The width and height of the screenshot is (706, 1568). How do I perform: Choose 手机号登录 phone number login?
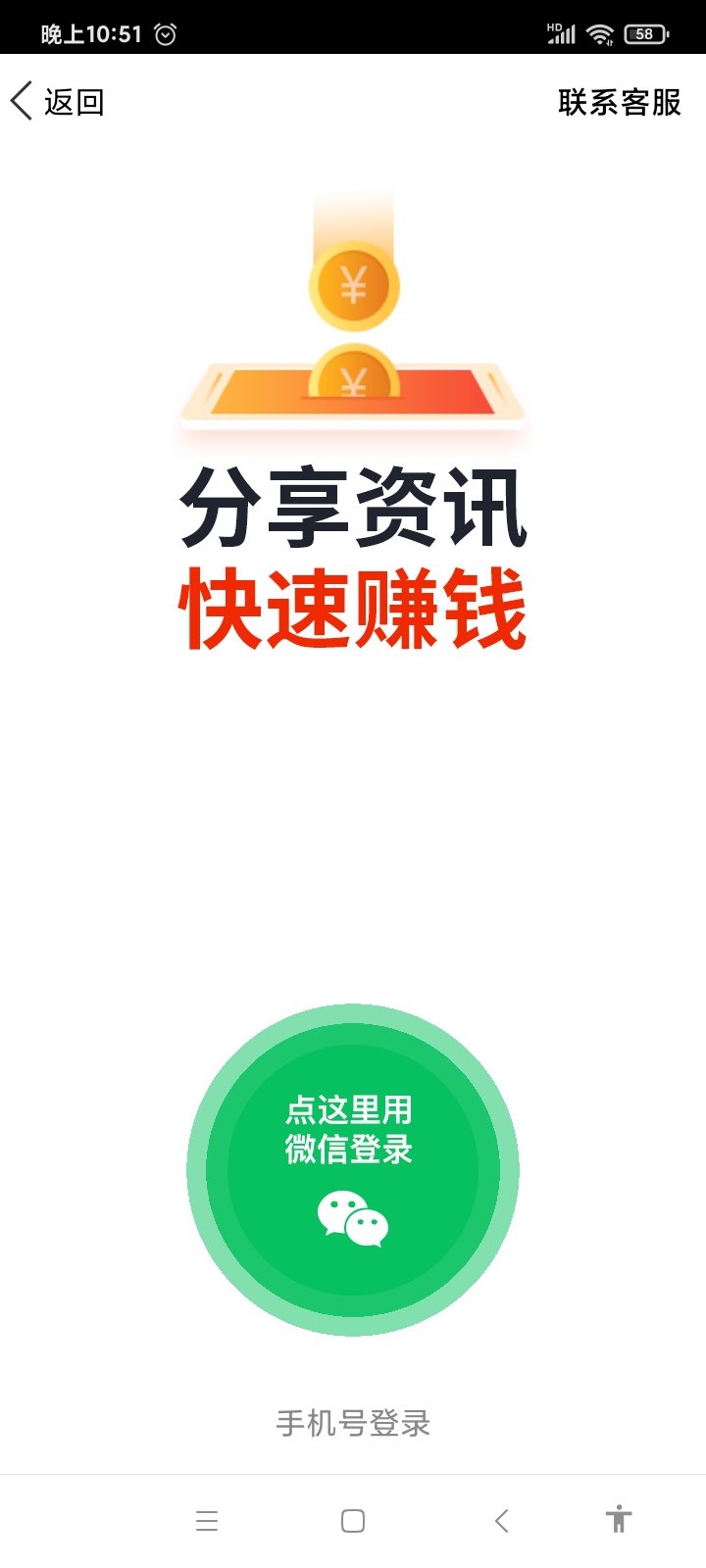(x=353, y=1423)
